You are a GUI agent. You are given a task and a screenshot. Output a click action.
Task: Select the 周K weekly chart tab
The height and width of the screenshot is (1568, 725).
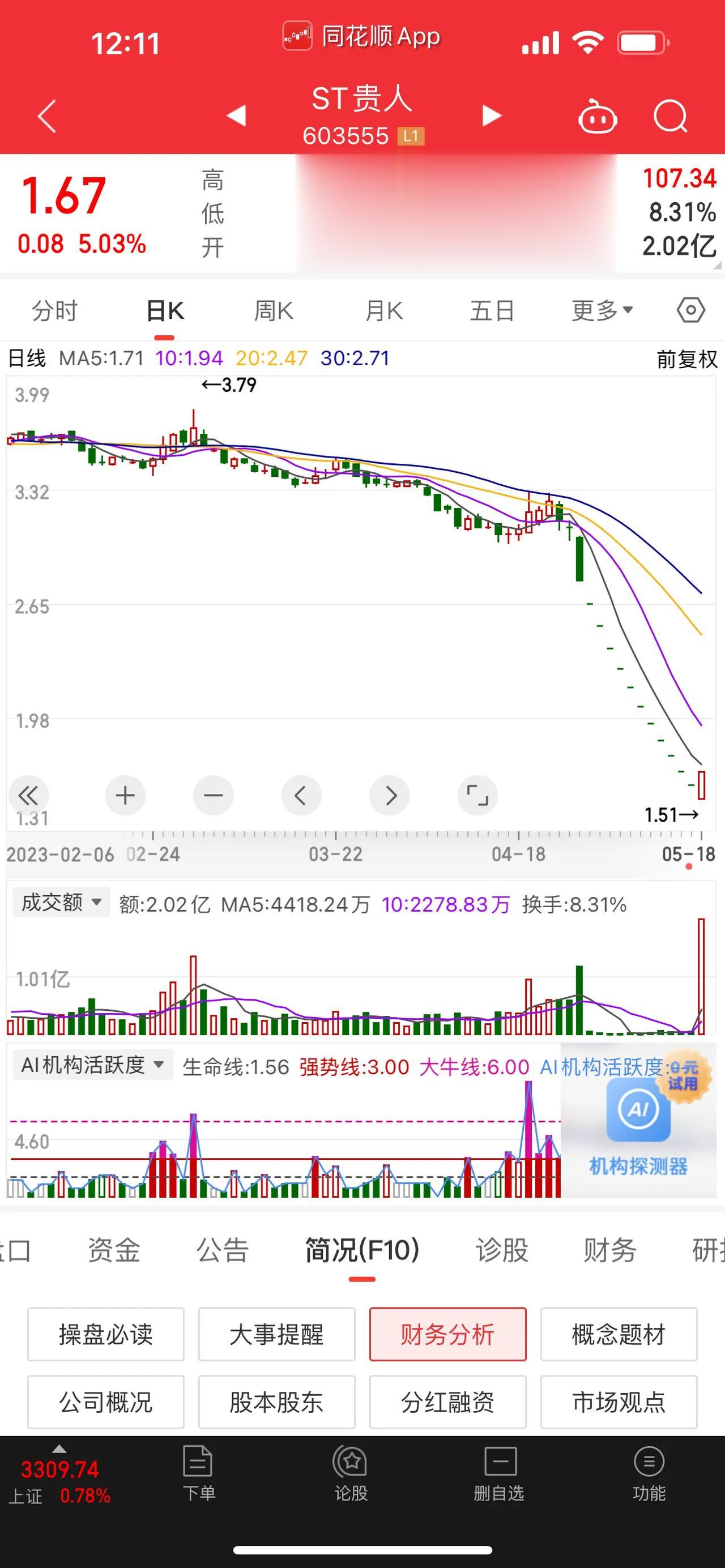coord(274,311)
